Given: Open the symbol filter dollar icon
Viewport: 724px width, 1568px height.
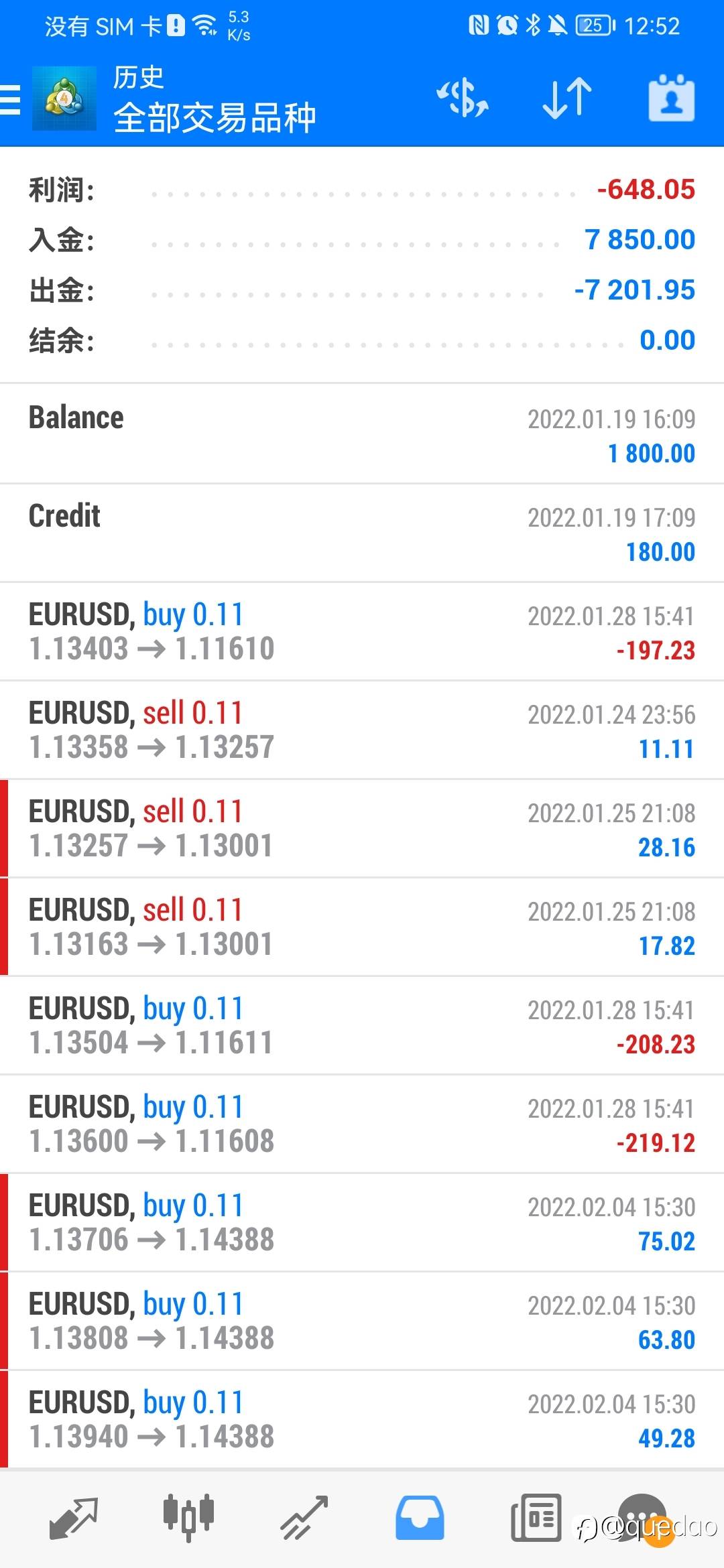Looking at the screenshot, I should pos(463,99).
